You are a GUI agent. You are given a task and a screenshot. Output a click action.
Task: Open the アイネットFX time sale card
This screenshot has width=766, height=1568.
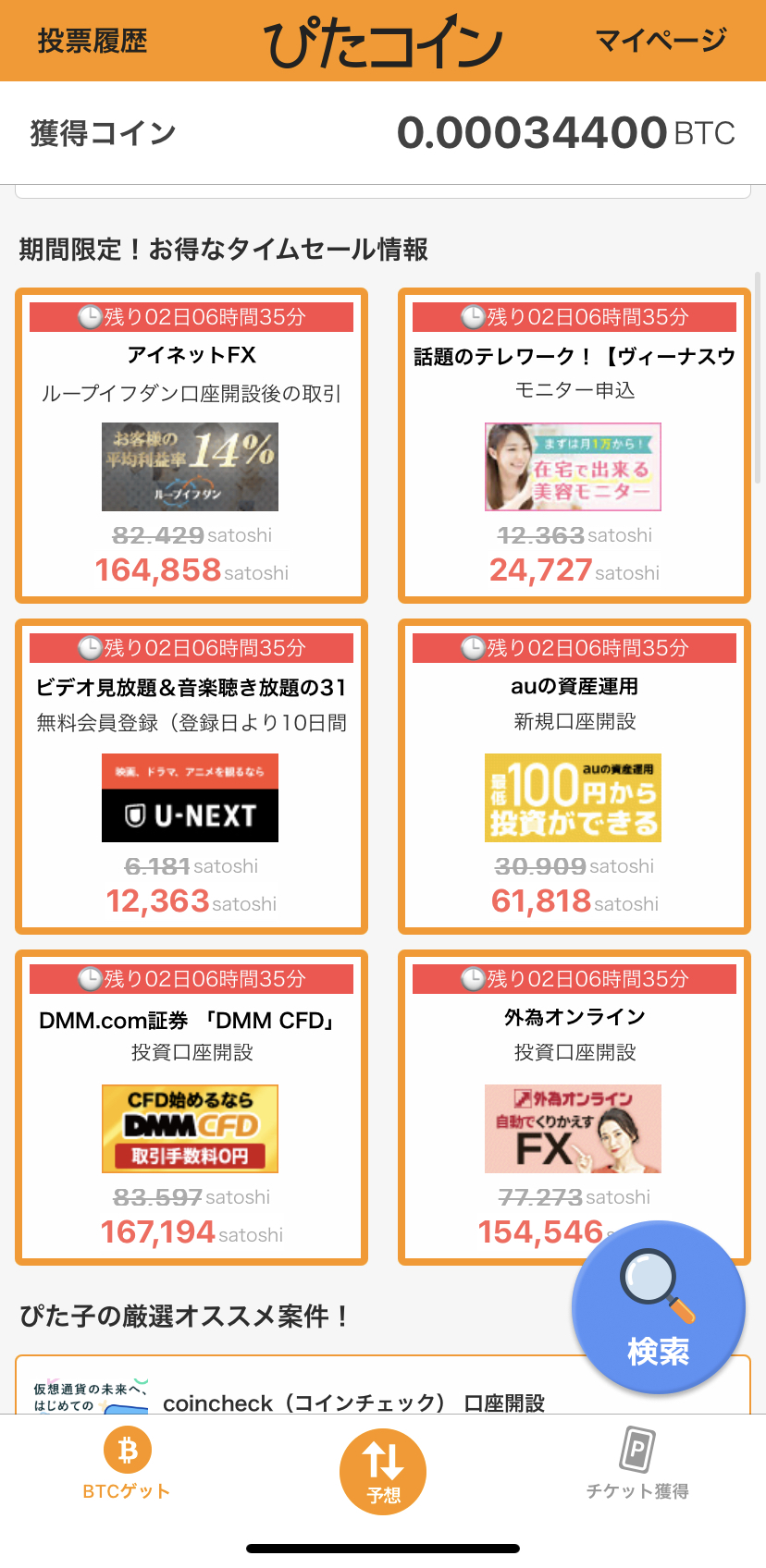pyautogui.click(x=191, y=446)
